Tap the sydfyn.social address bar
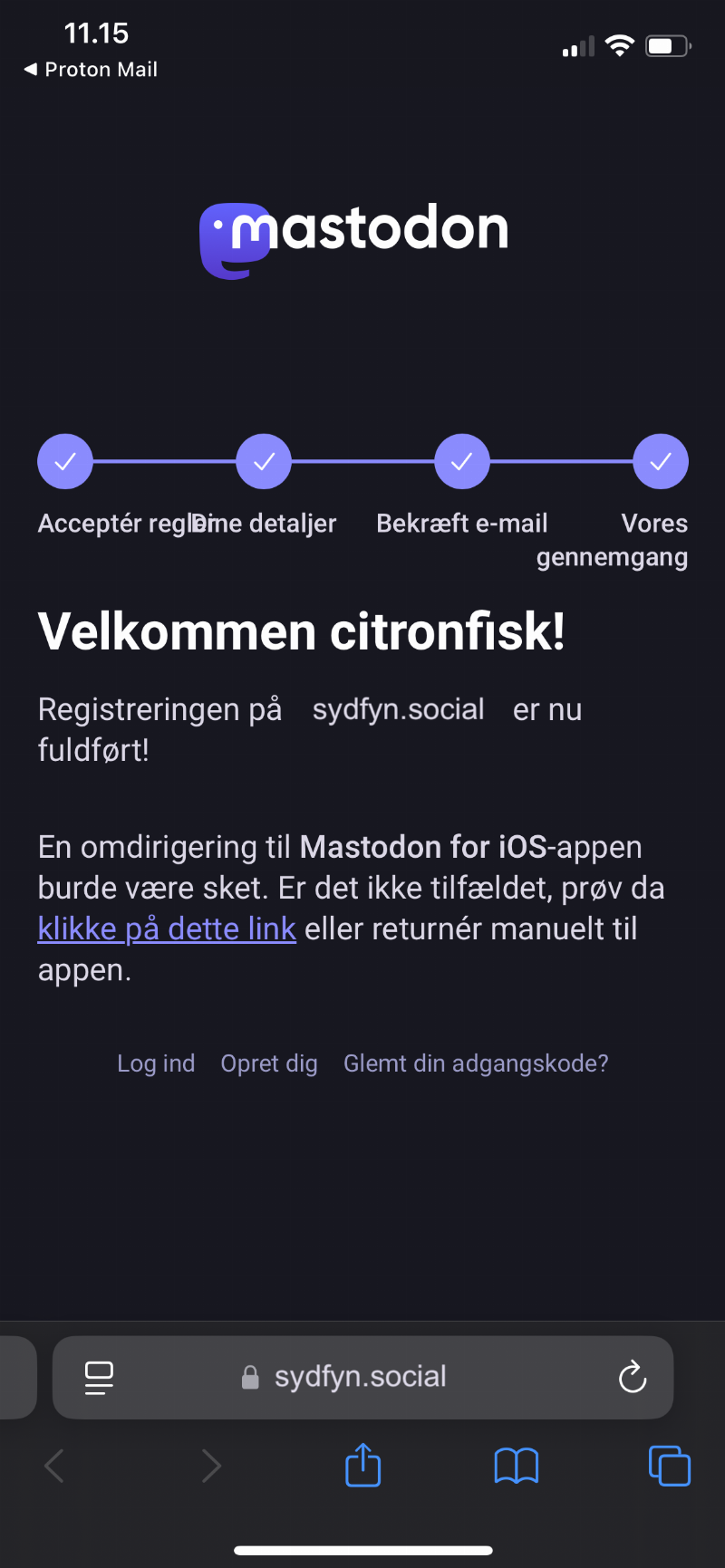725x1568 pixels. [361, 1378]
